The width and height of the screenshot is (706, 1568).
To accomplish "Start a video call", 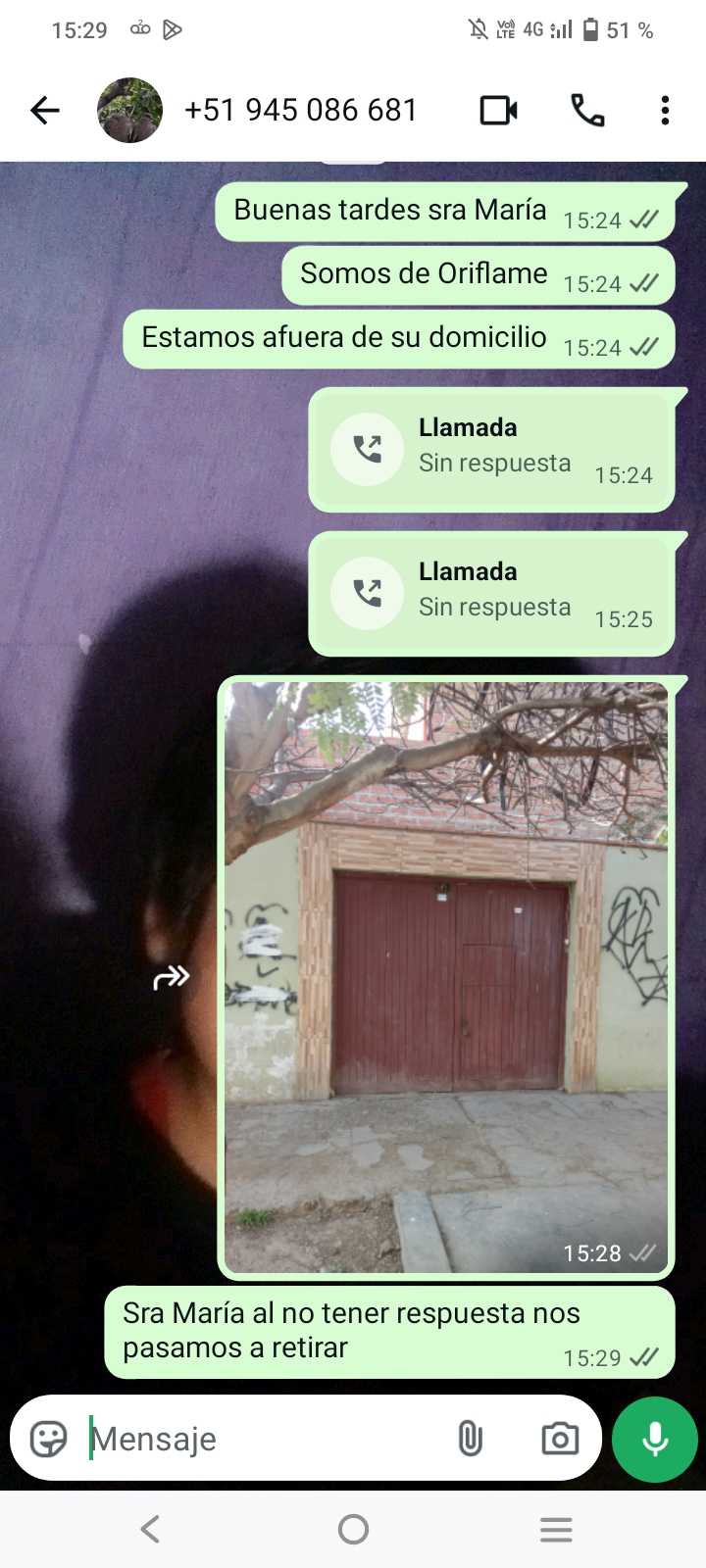I will [498, 111].
